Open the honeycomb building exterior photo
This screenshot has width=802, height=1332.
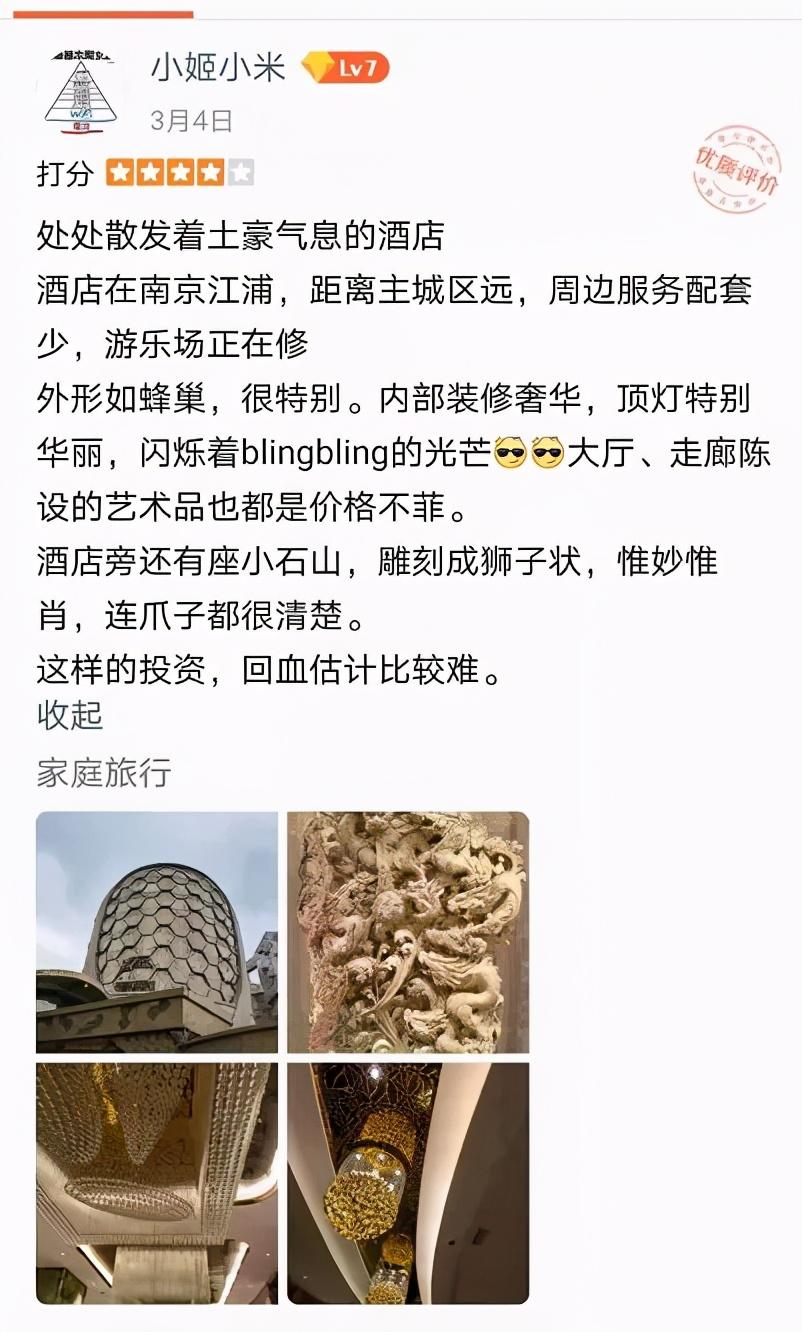(157, 932)
